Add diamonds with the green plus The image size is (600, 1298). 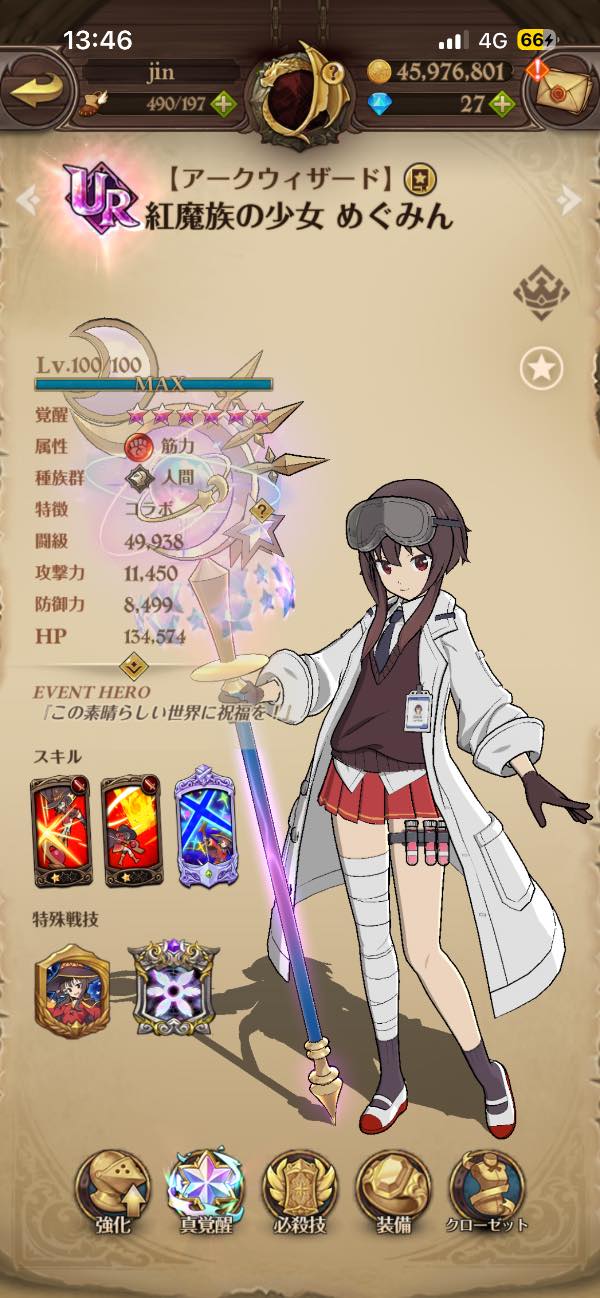click(x=503, y=104)
